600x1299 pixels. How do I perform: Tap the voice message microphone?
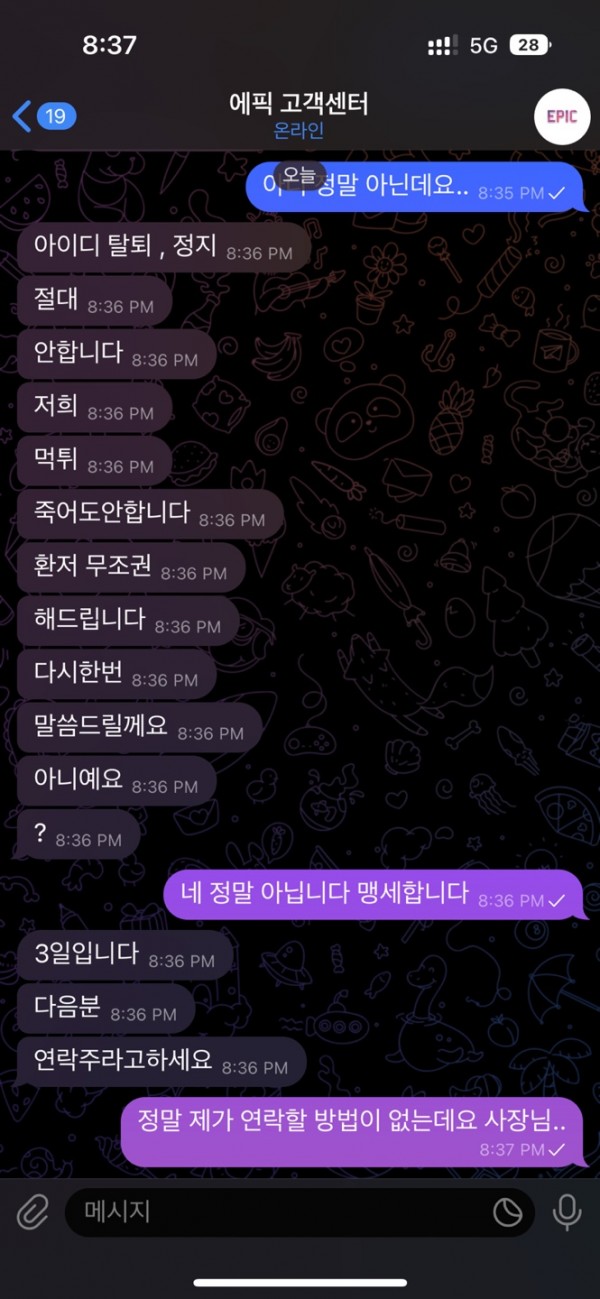(566, 1213)
